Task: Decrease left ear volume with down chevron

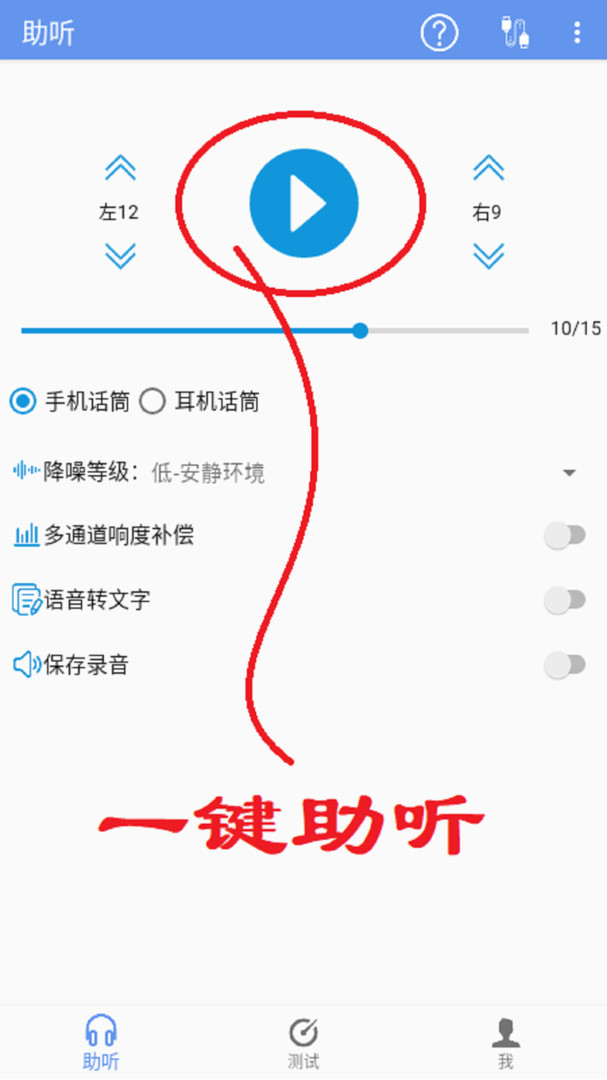Action: [x=120, y=256]
